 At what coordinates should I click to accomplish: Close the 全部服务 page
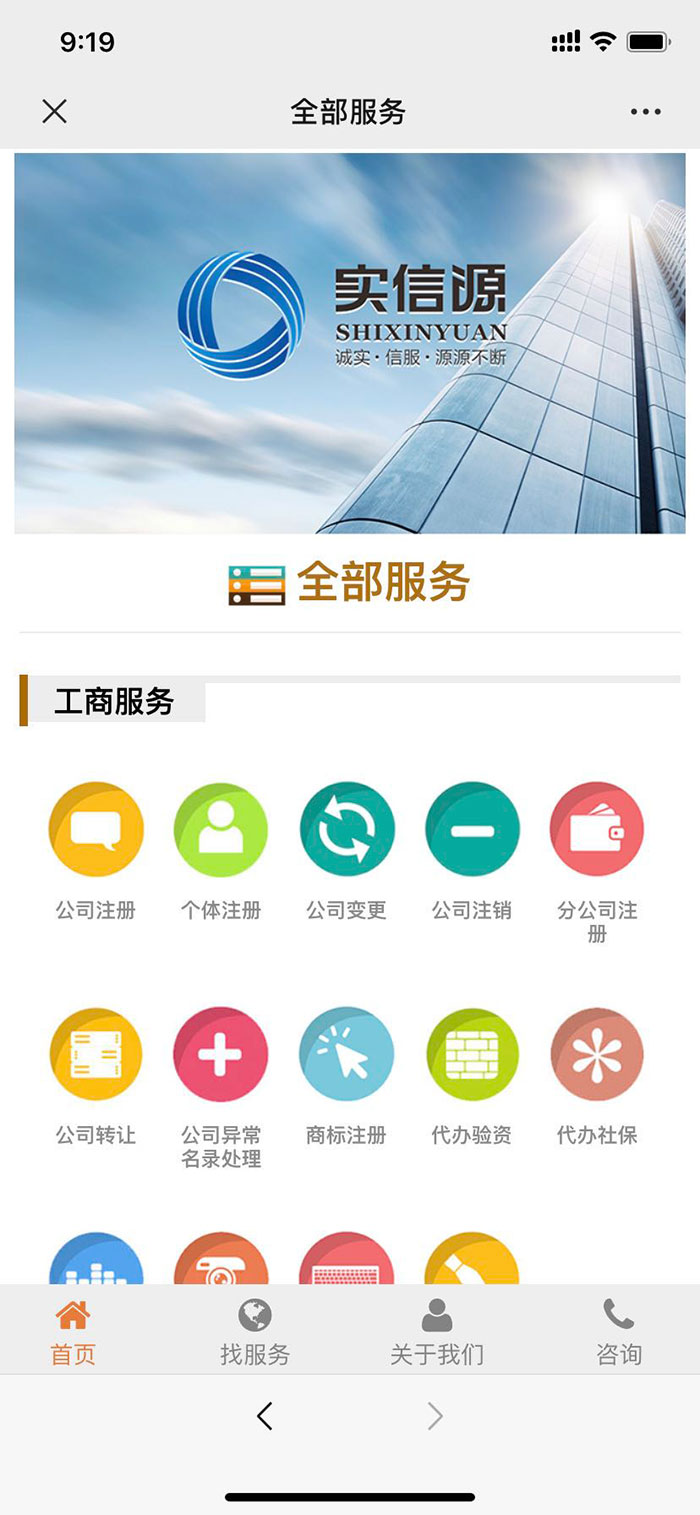[x=55, y=111]
